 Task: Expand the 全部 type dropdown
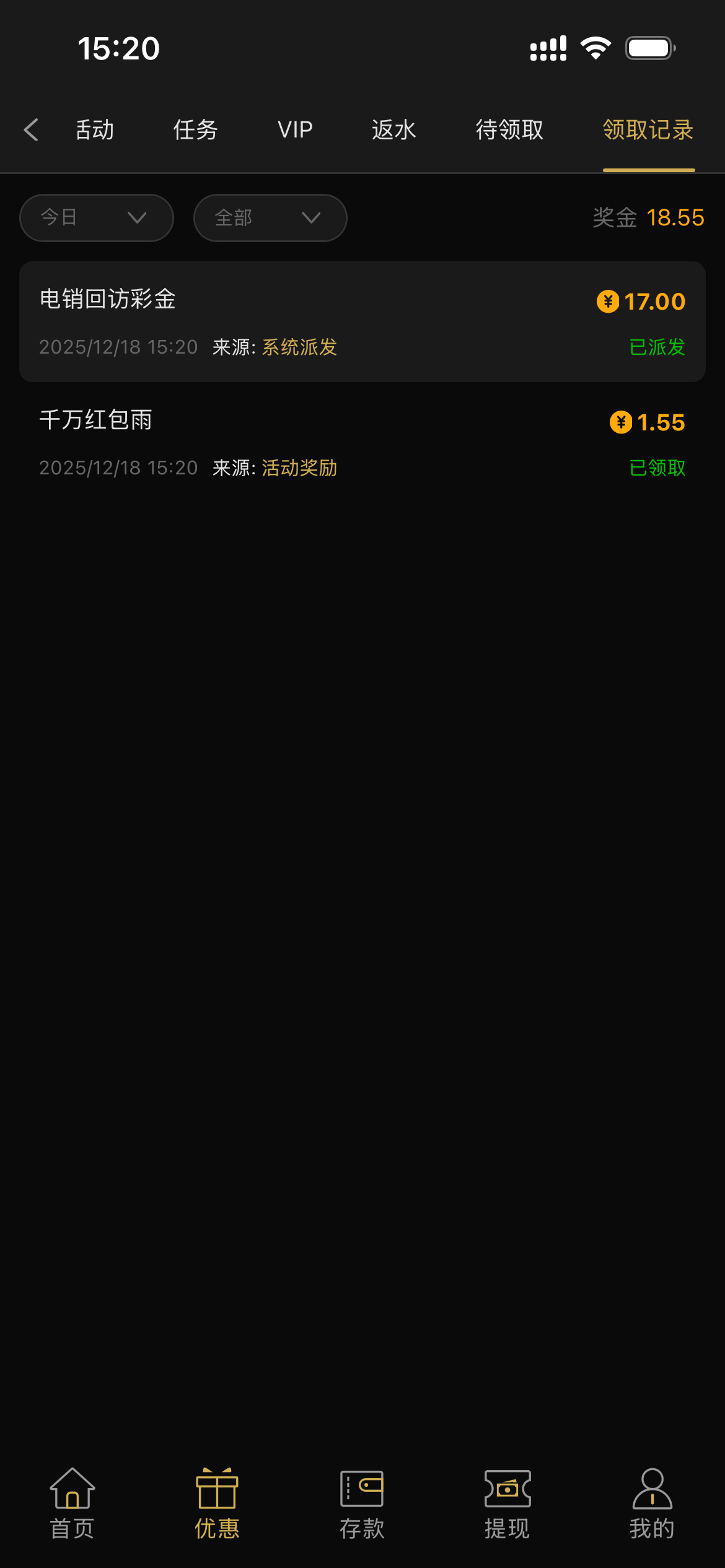[270, 218]
